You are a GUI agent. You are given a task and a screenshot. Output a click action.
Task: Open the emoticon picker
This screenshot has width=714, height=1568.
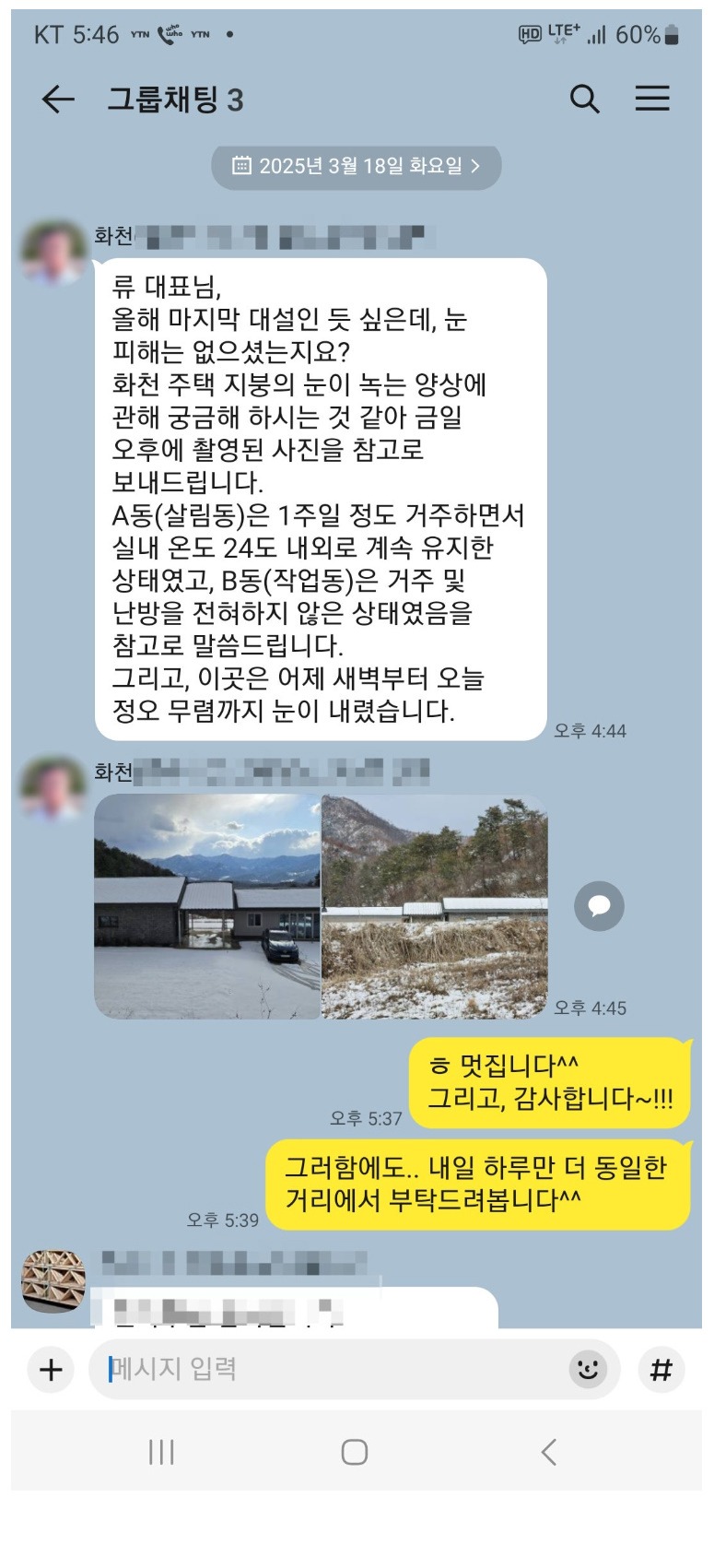pos(588,1370)
